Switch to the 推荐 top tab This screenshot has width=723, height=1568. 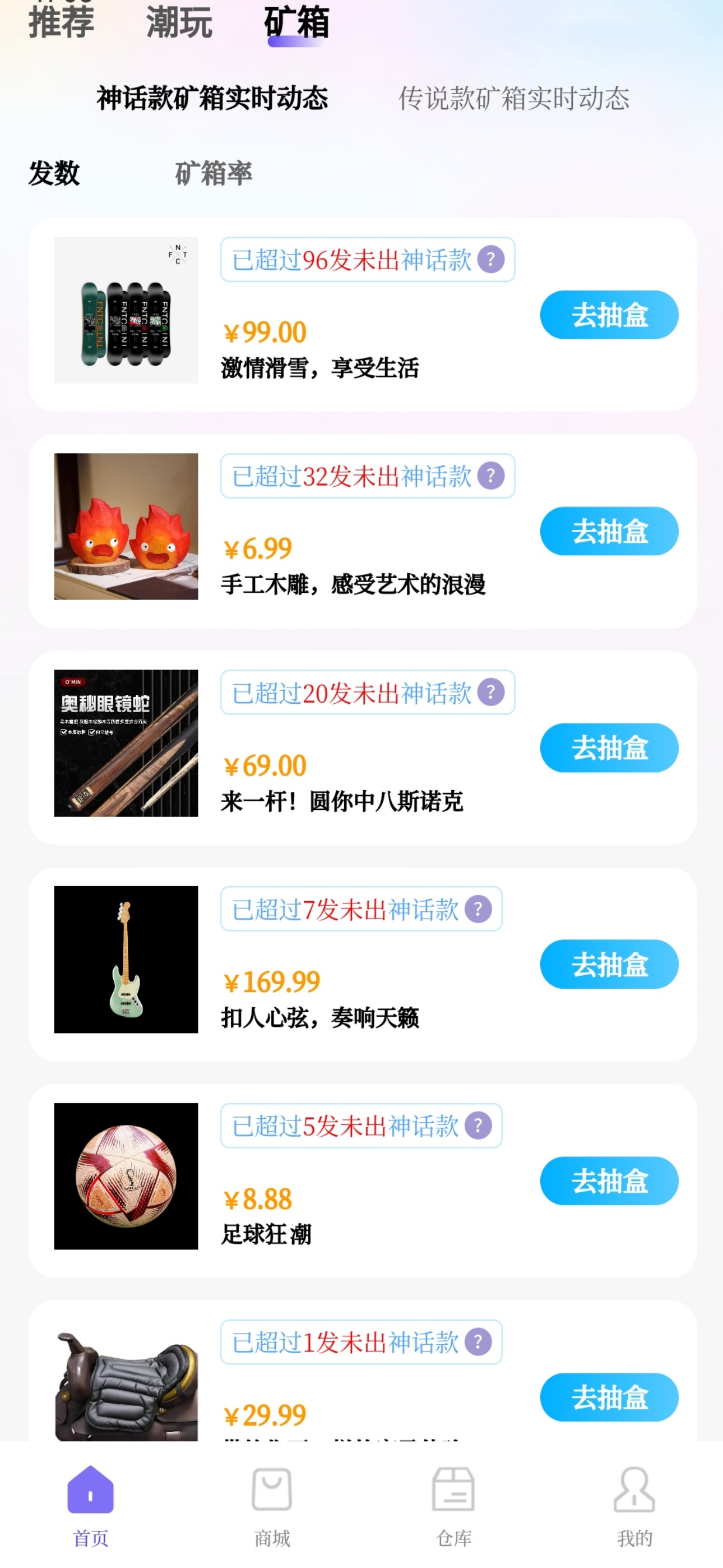tap(62, 22)
